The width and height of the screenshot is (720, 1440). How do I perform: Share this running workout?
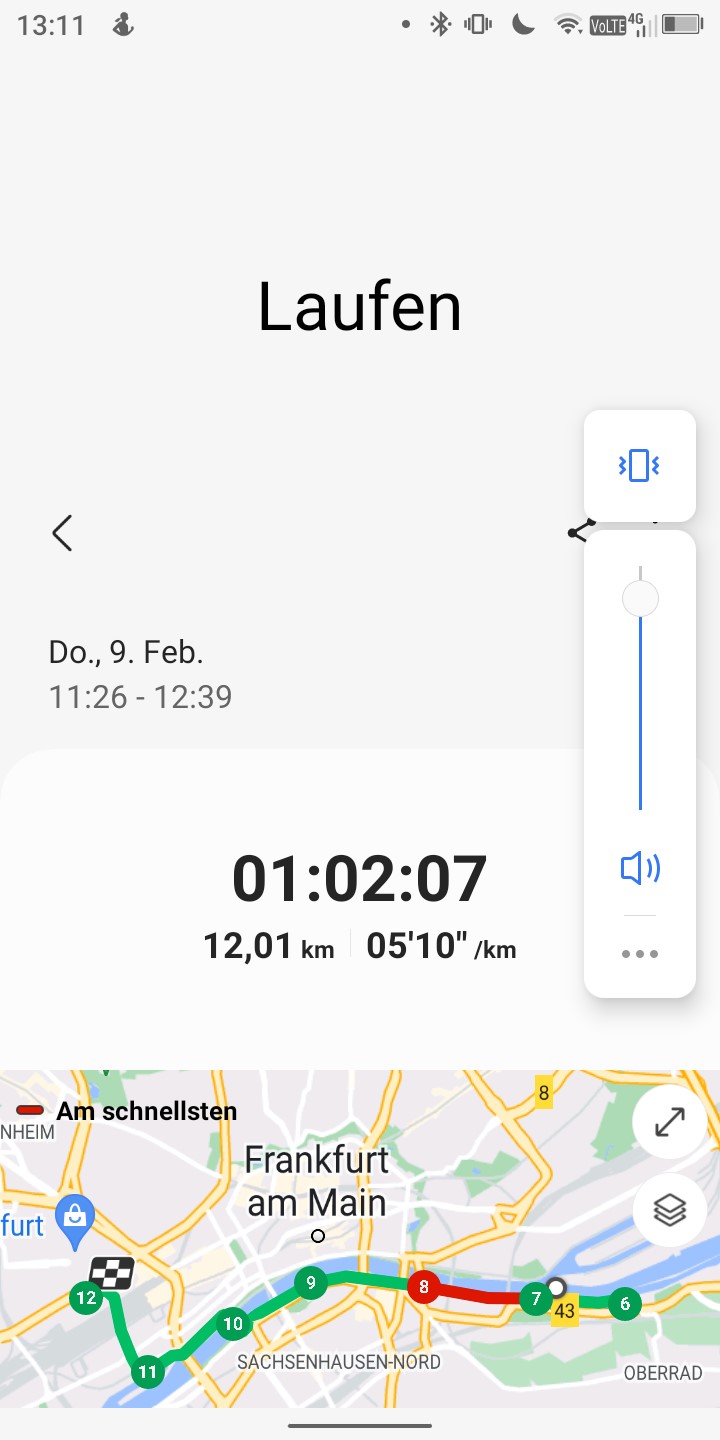coord(577,532)
